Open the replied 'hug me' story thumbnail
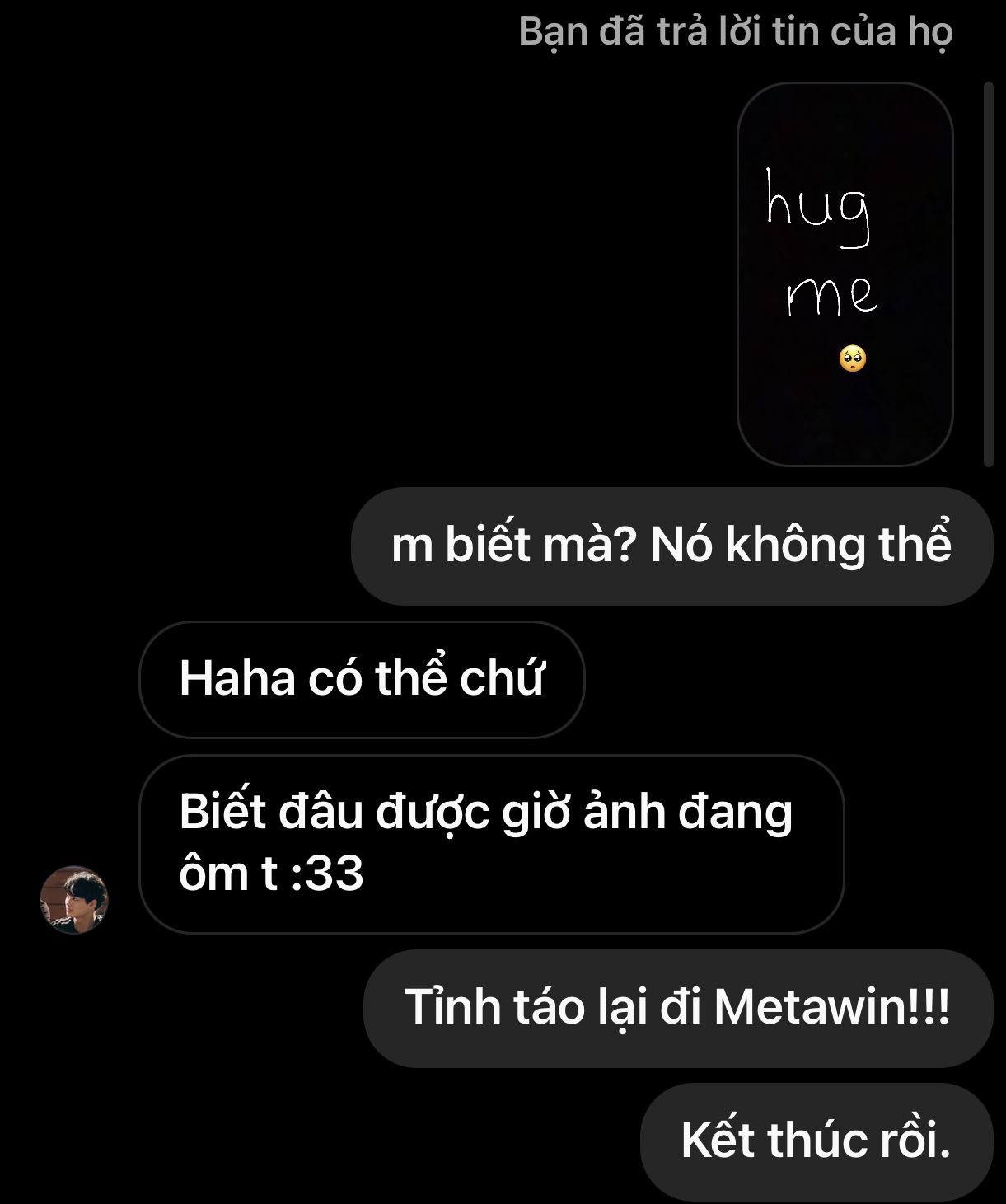1006x1204 pixels. pos(845,274)
